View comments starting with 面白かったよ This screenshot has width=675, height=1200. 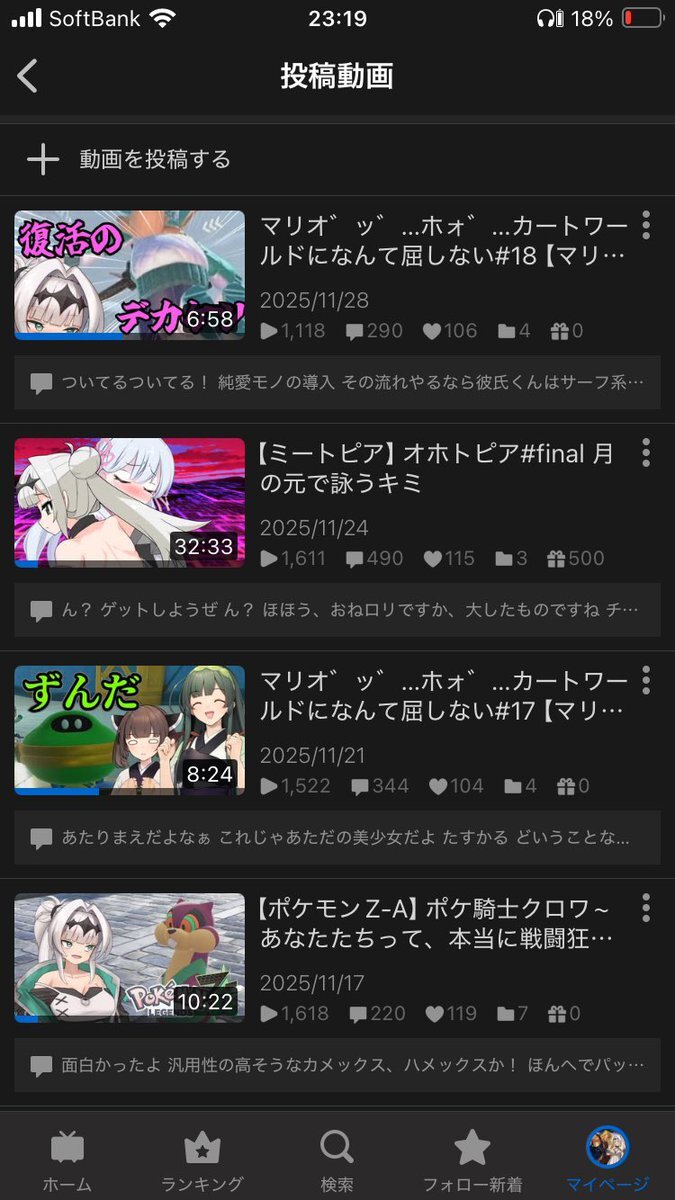click(x=337, y=1065)
